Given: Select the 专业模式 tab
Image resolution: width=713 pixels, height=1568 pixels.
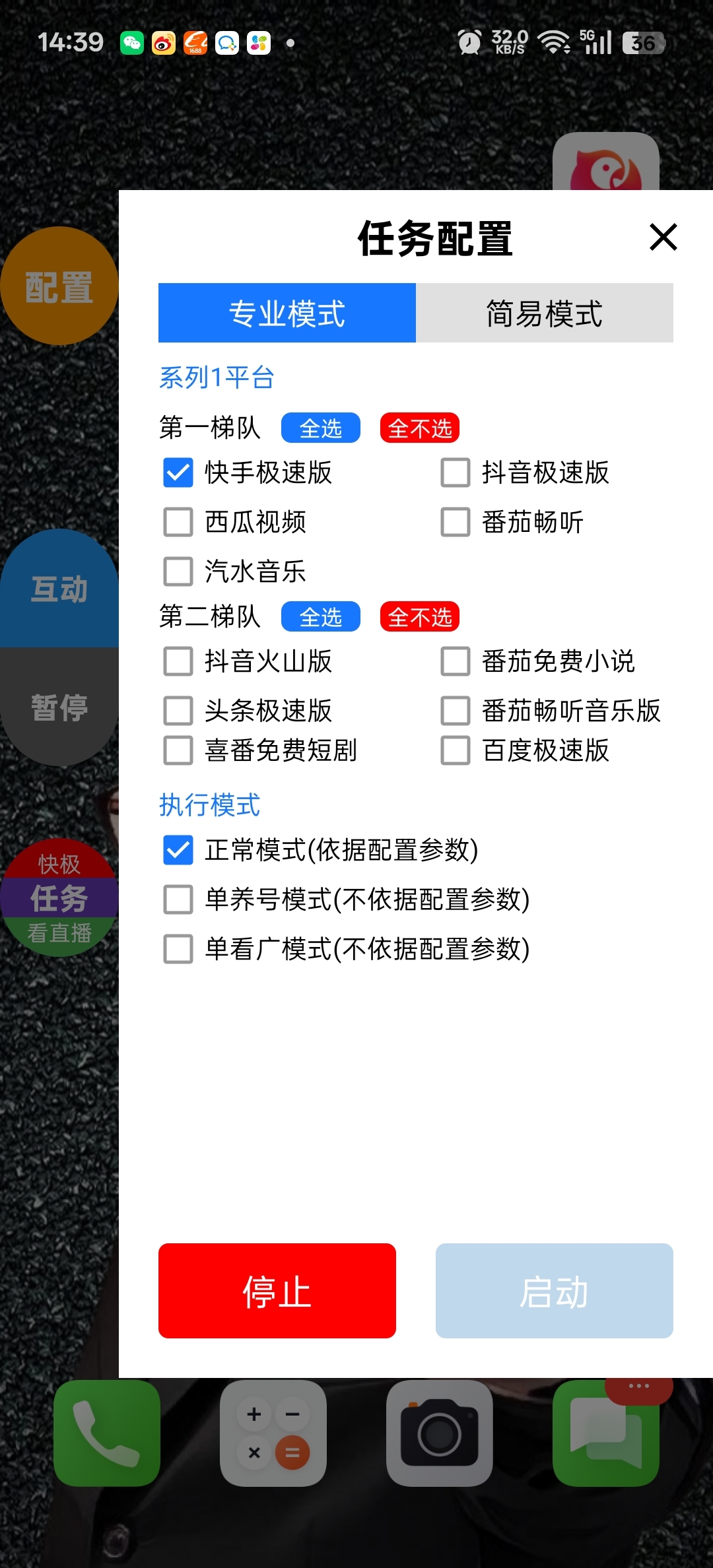Looking at the screenshot, I should tap(287, 313).
